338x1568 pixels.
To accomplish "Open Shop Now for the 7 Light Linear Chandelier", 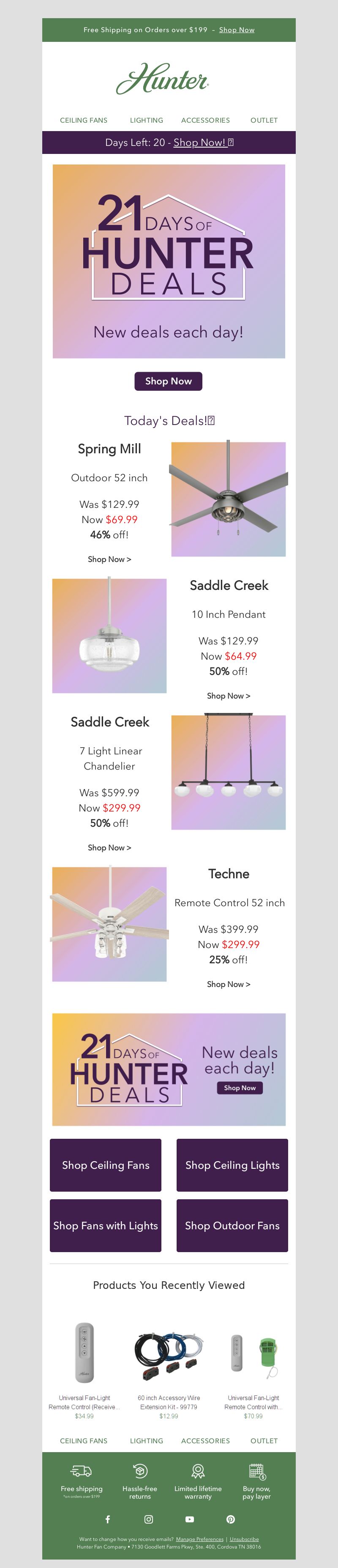I will (x=109, y=847).
